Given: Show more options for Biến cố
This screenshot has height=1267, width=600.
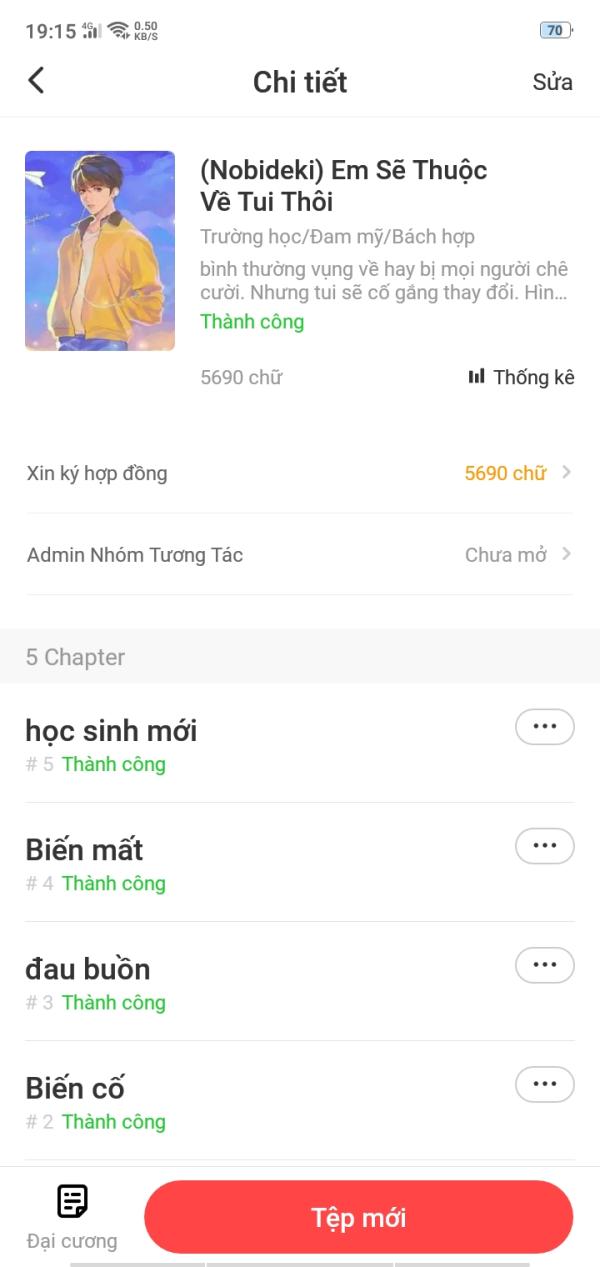Looking at the screenshot, I should tap(544, 1084).
